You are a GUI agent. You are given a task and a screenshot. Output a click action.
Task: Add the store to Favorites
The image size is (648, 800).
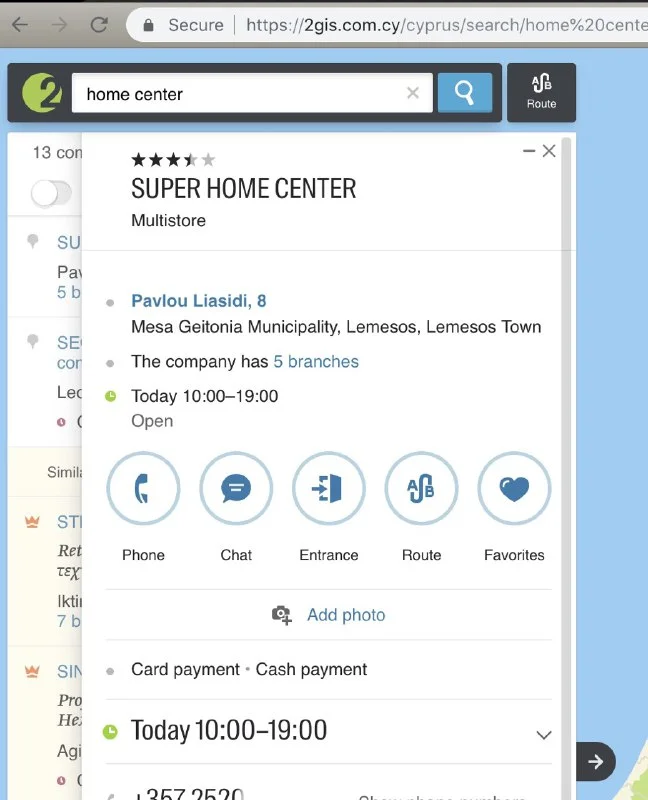pyautogui.click(x=514, y=489)
